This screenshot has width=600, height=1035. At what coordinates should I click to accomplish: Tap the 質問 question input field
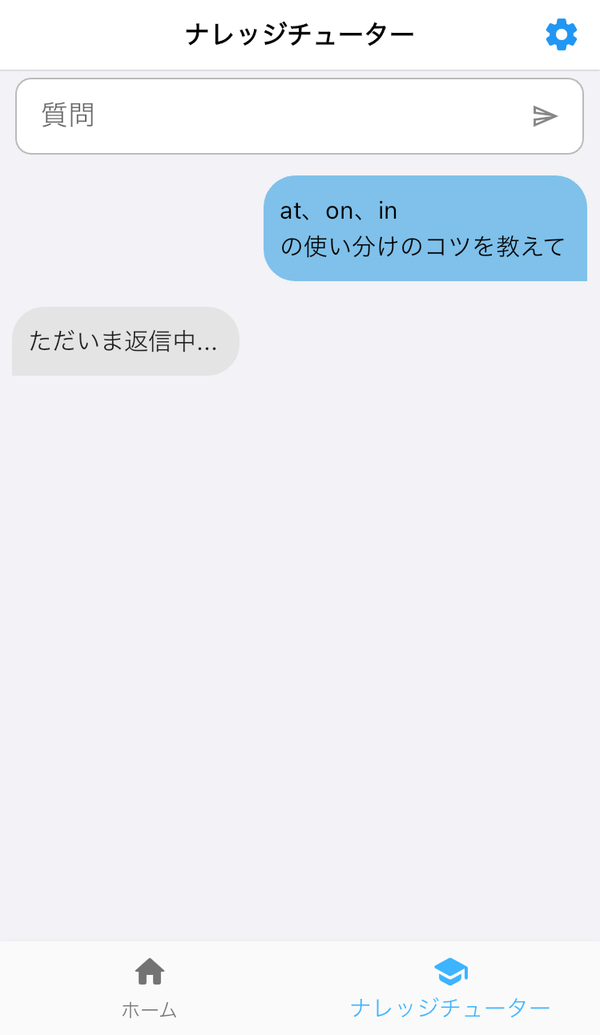pos(300,116)
